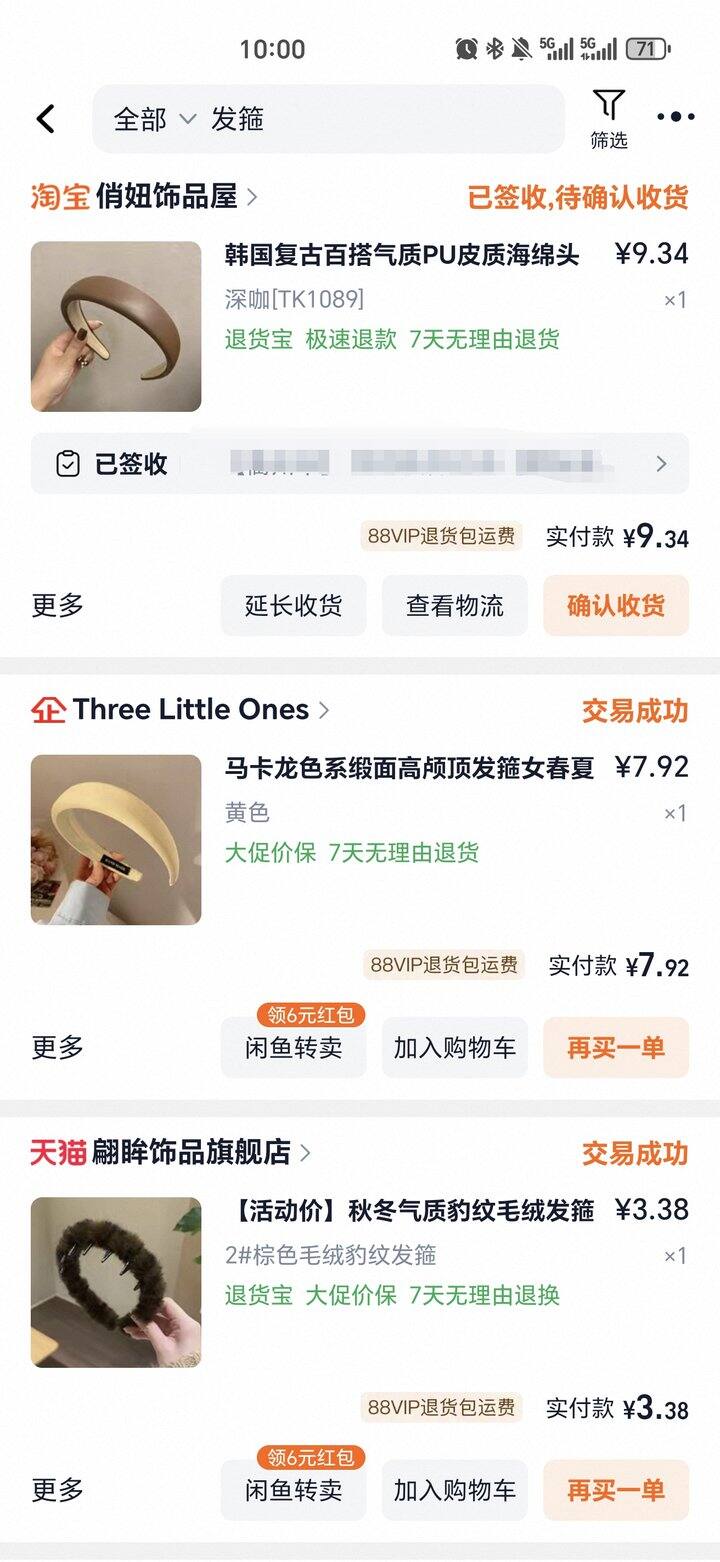Resell the yellow headband via 闲鱼转卖
720x1562 pixels.
(293, 1048)
